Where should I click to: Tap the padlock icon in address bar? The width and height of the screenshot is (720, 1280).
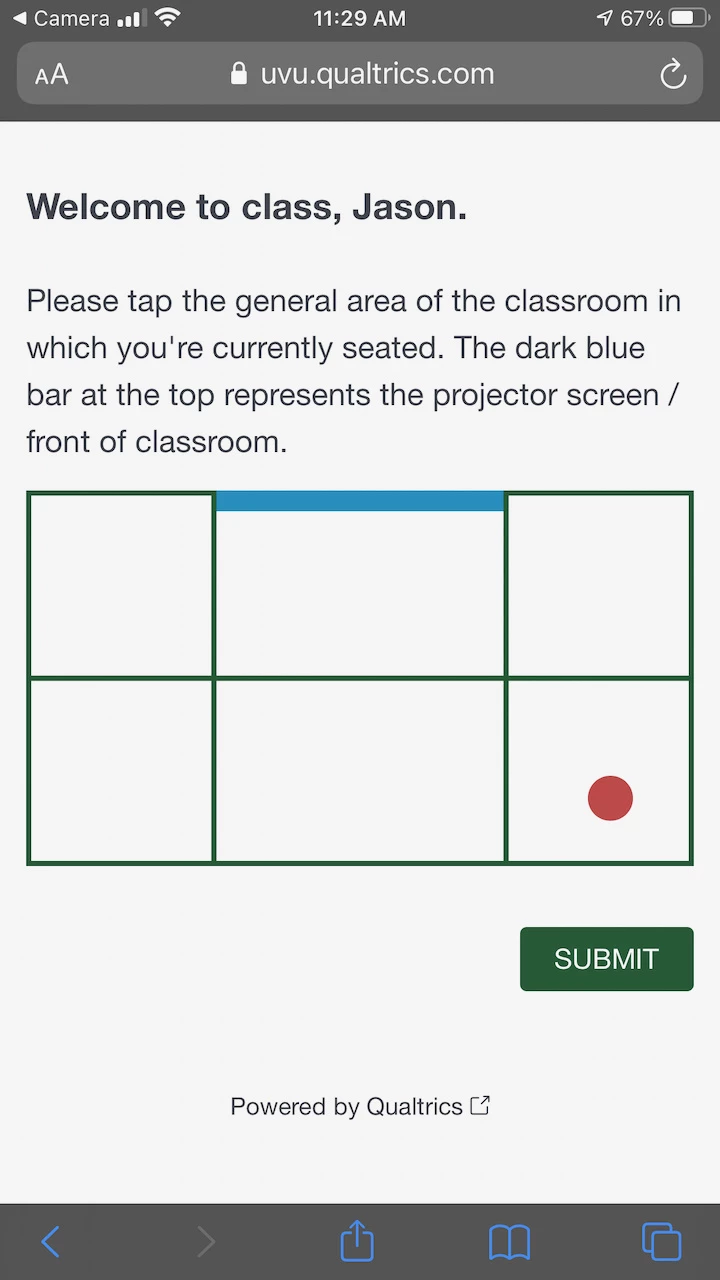coord(238,73)
